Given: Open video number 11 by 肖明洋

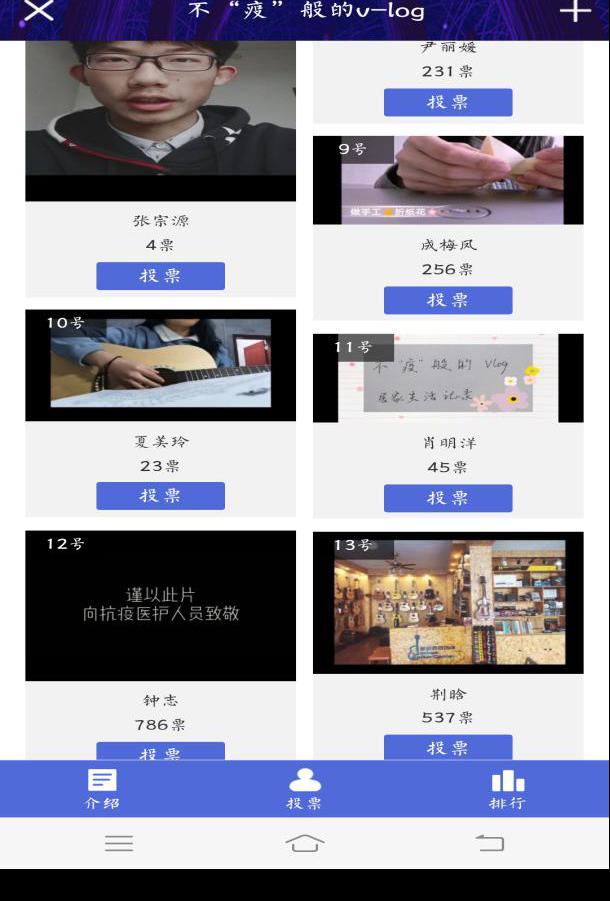Looking at the screenshot, I should tap(448, 378).
